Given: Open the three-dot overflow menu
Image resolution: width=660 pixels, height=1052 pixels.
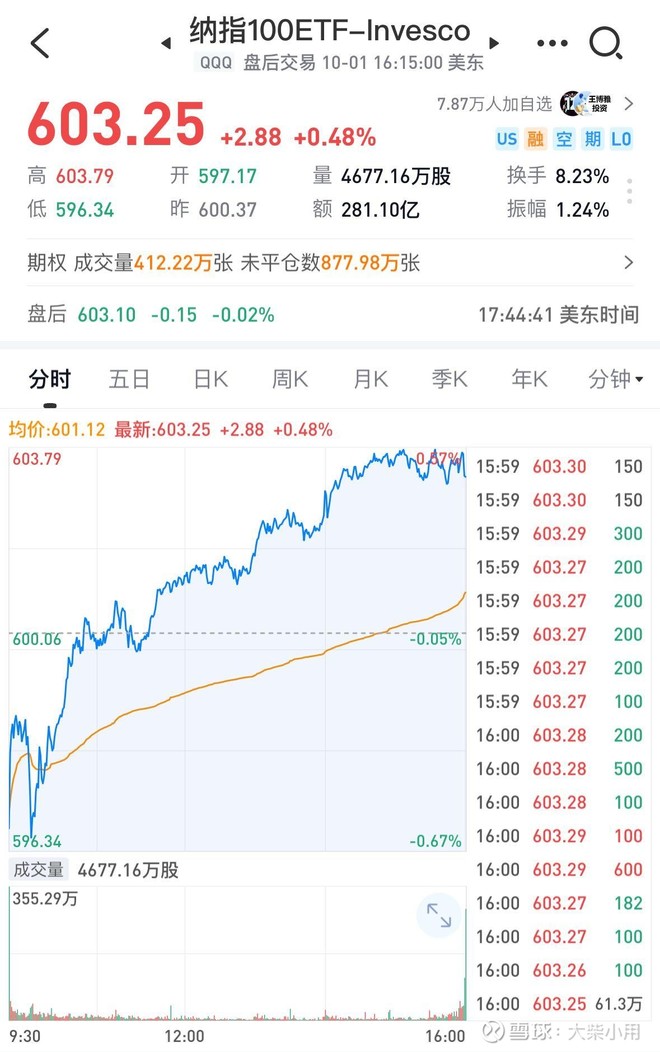Looking at the screenshot, I should (x=552, y=43).
